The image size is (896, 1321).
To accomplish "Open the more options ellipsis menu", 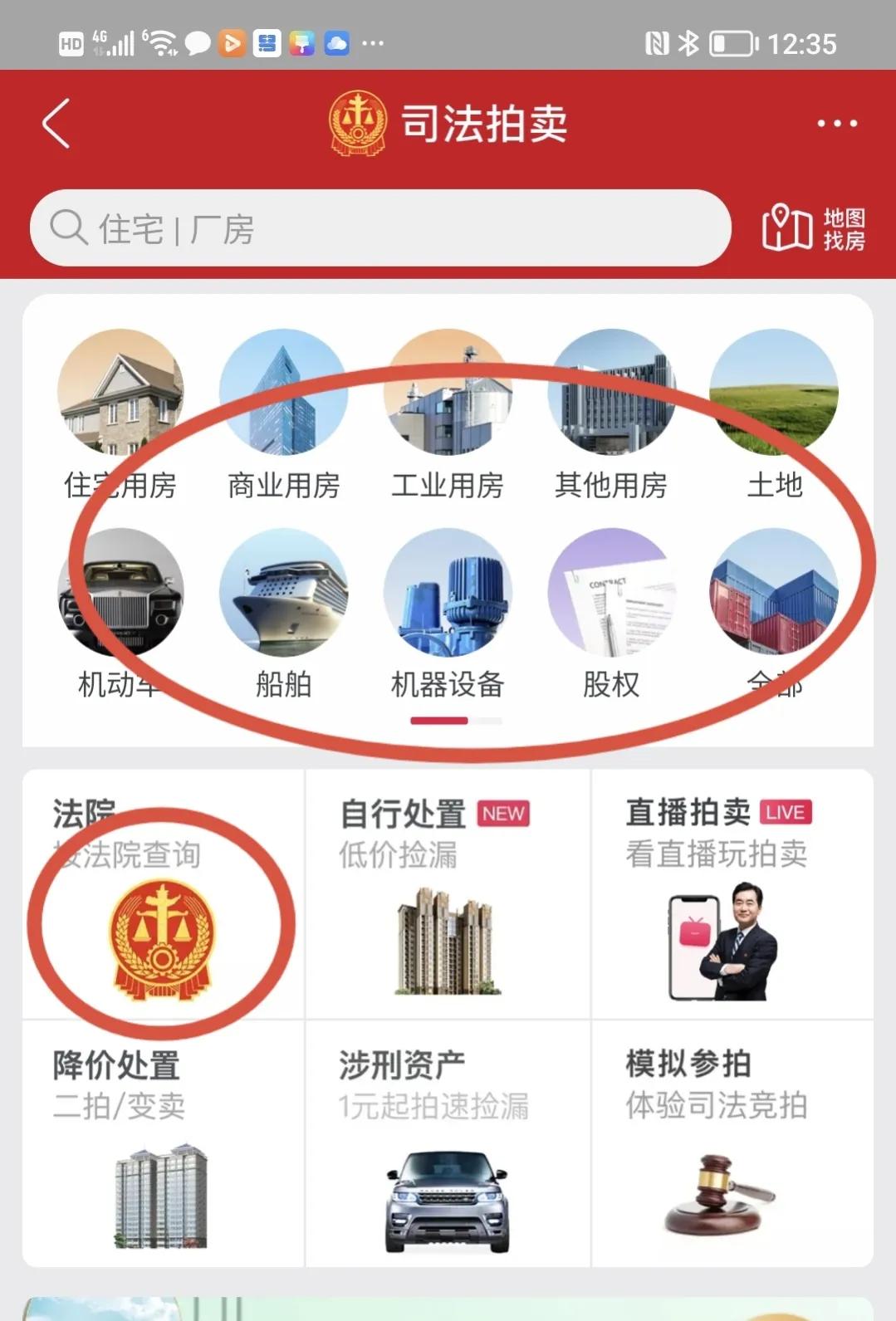I will tap(838, 123).
